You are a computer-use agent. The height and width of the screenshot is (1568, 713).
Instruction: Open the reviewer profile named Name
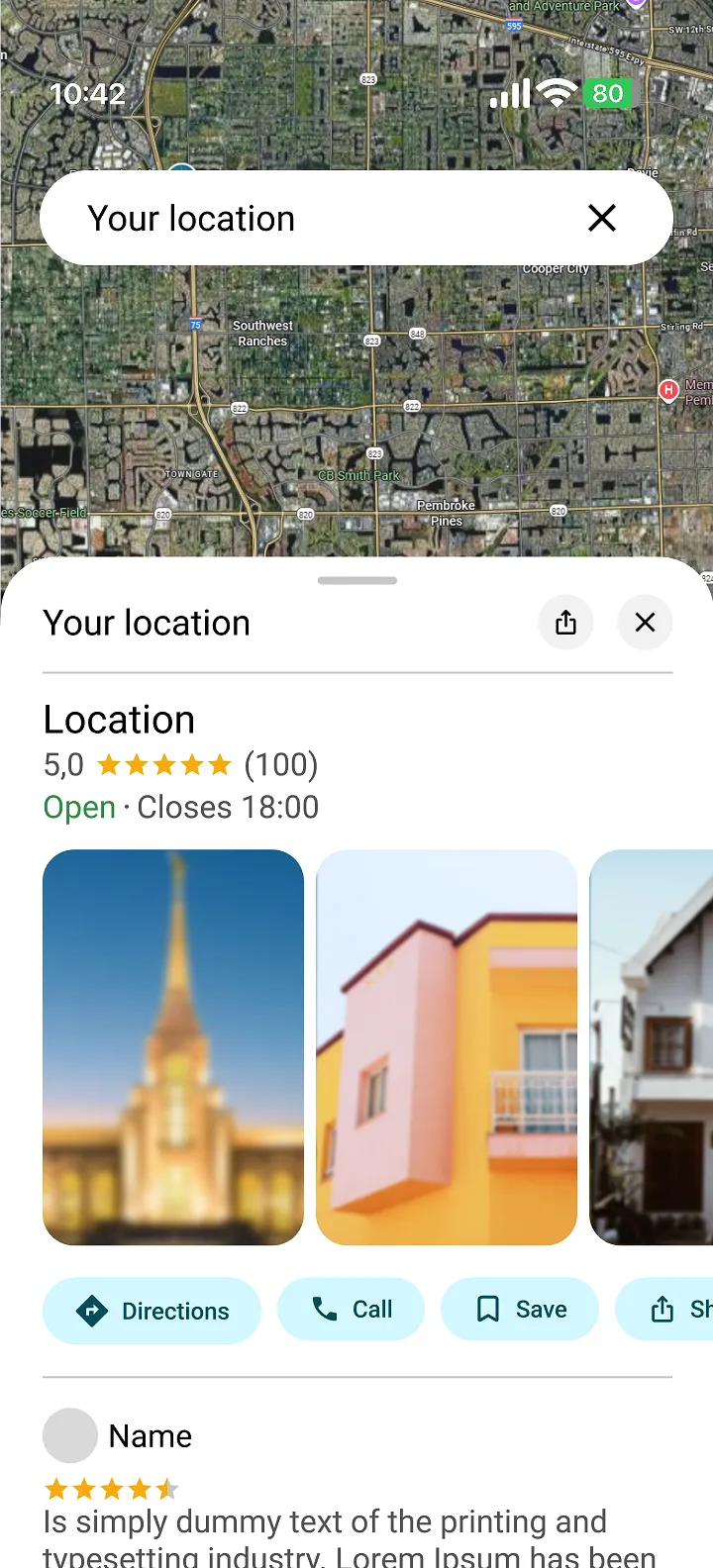tap(149, 1435)
